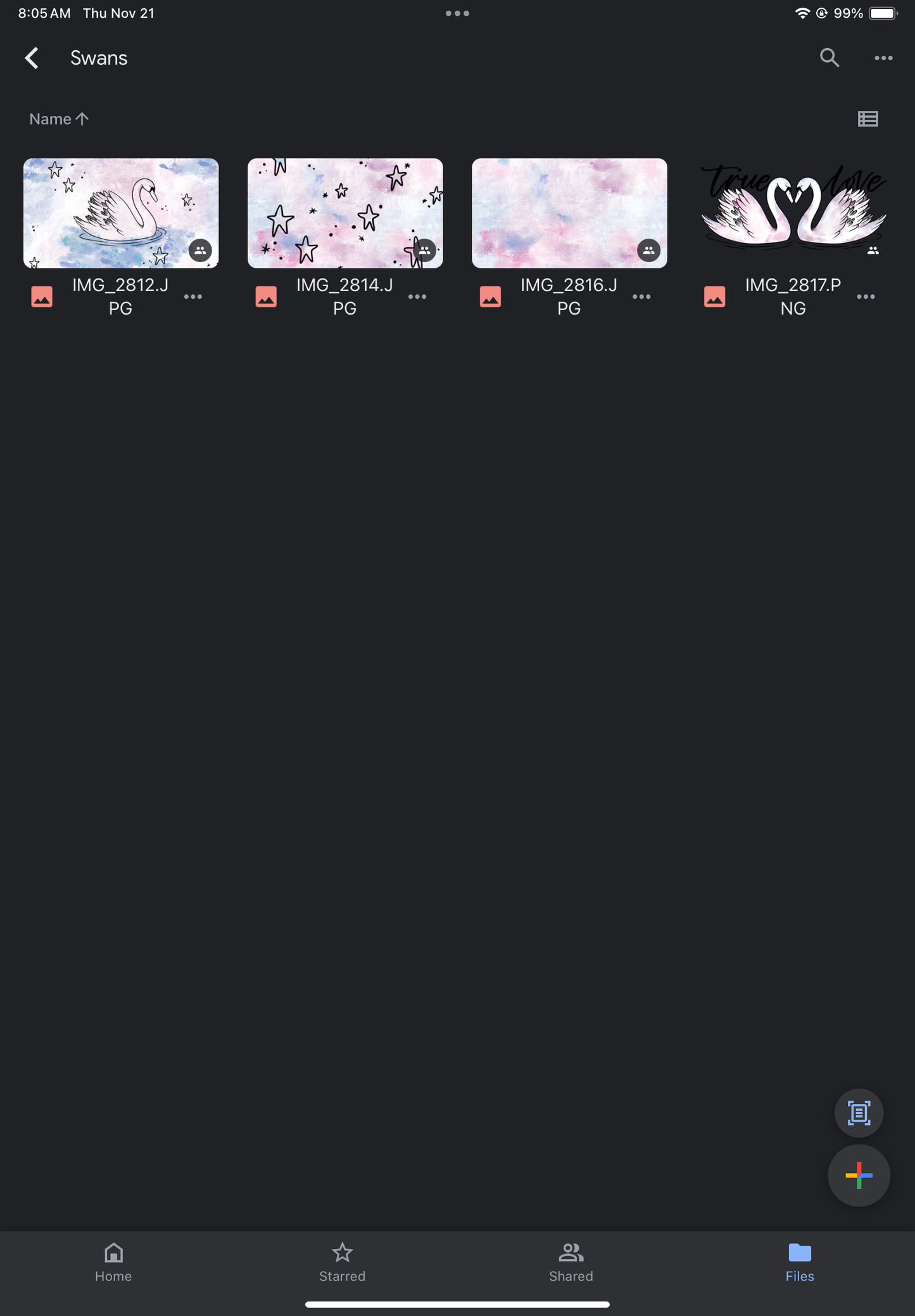Screen dimensions: 915x1316
Task: Switch to the Shared tab
Action: [x=571, y=1262]
